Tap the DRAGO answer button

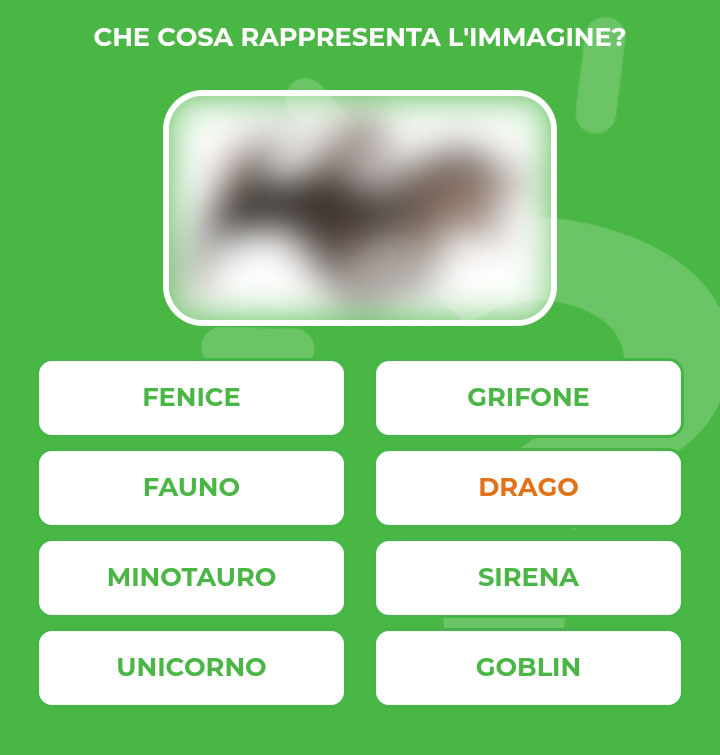click(x=528, y=488)
